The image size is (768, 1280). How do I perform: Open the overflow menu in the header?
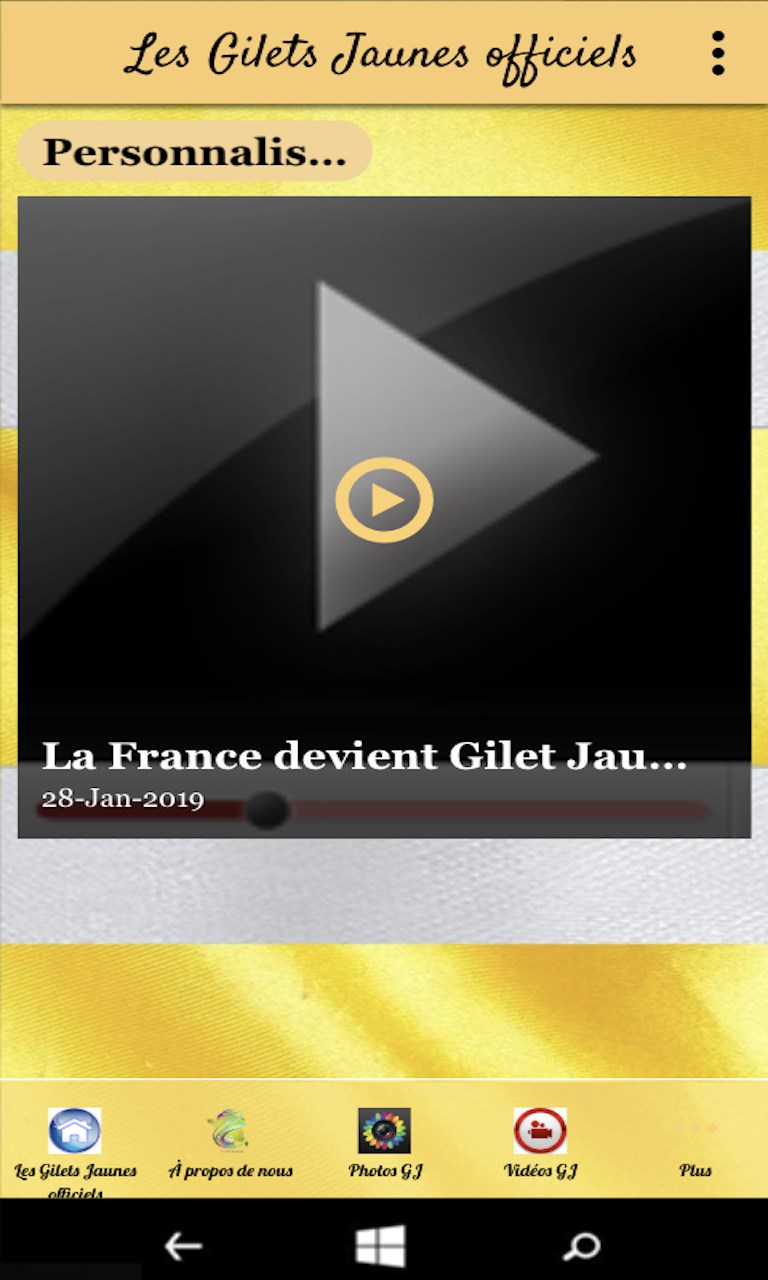point(717,53)
